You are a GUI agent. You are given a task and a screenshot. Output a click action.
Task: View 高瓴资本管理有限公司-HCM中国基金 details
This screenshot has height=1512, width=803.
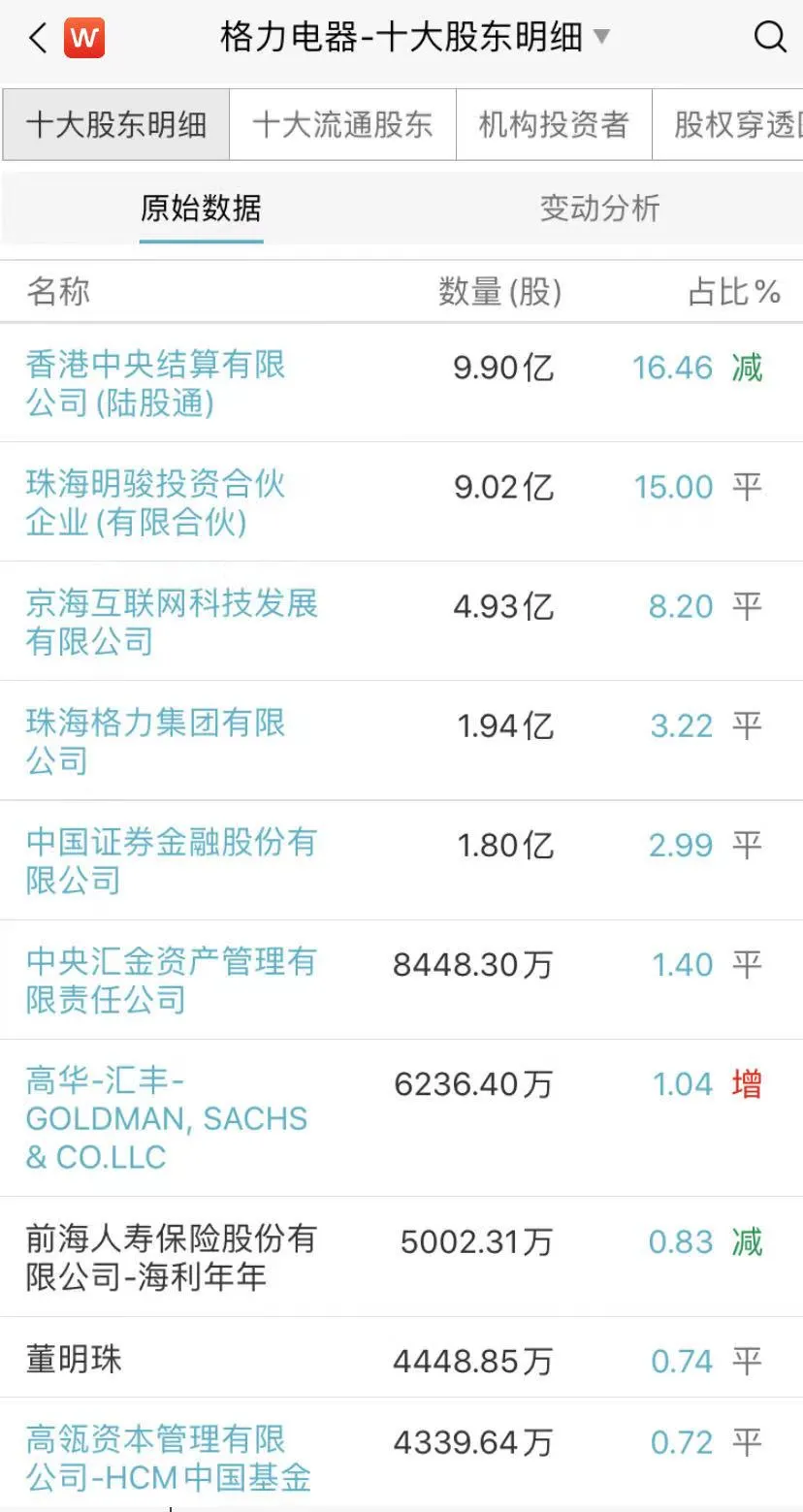[169, 1458]
